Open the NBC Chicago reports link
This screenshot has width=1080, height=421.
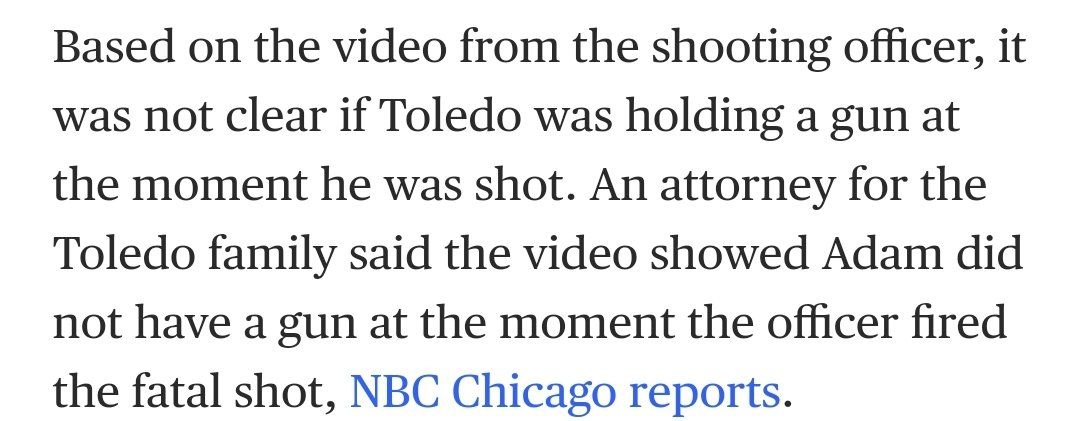pyautogui.click(x=564, y=391)
